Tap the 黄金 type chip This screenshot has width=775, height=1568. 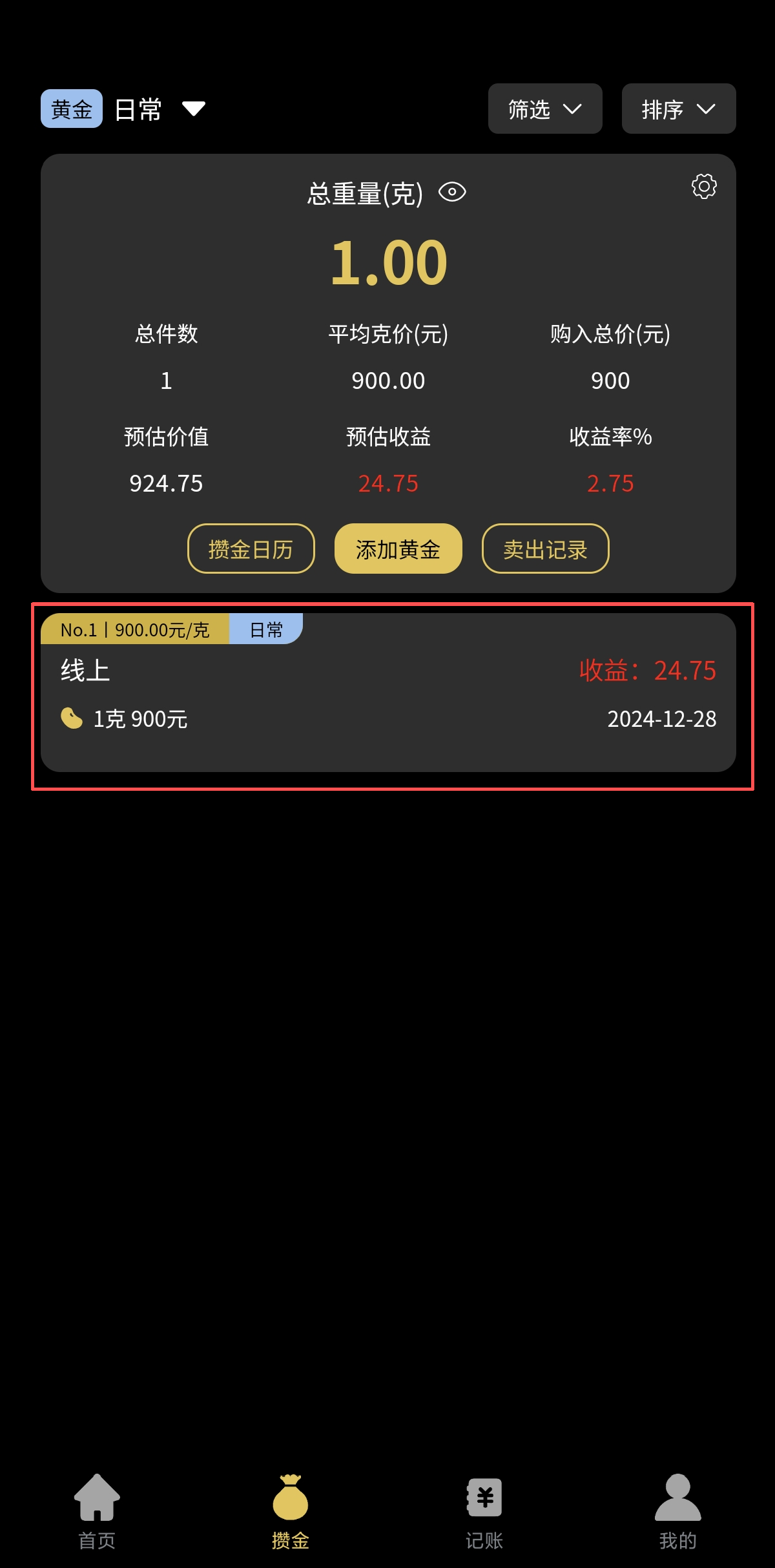pos(72,109)
